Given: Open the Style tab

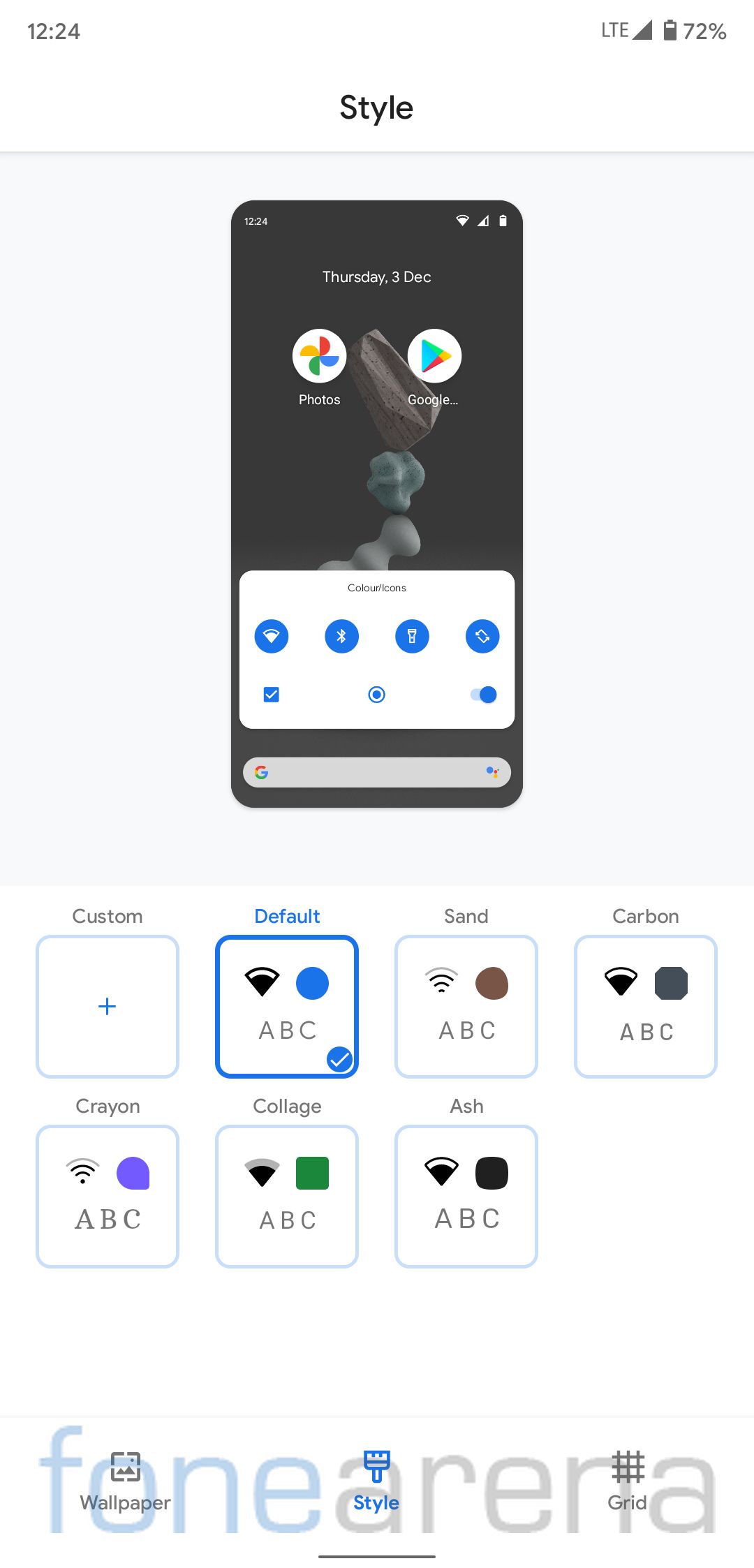Looking at the screenshot, I should (376, 1481).
